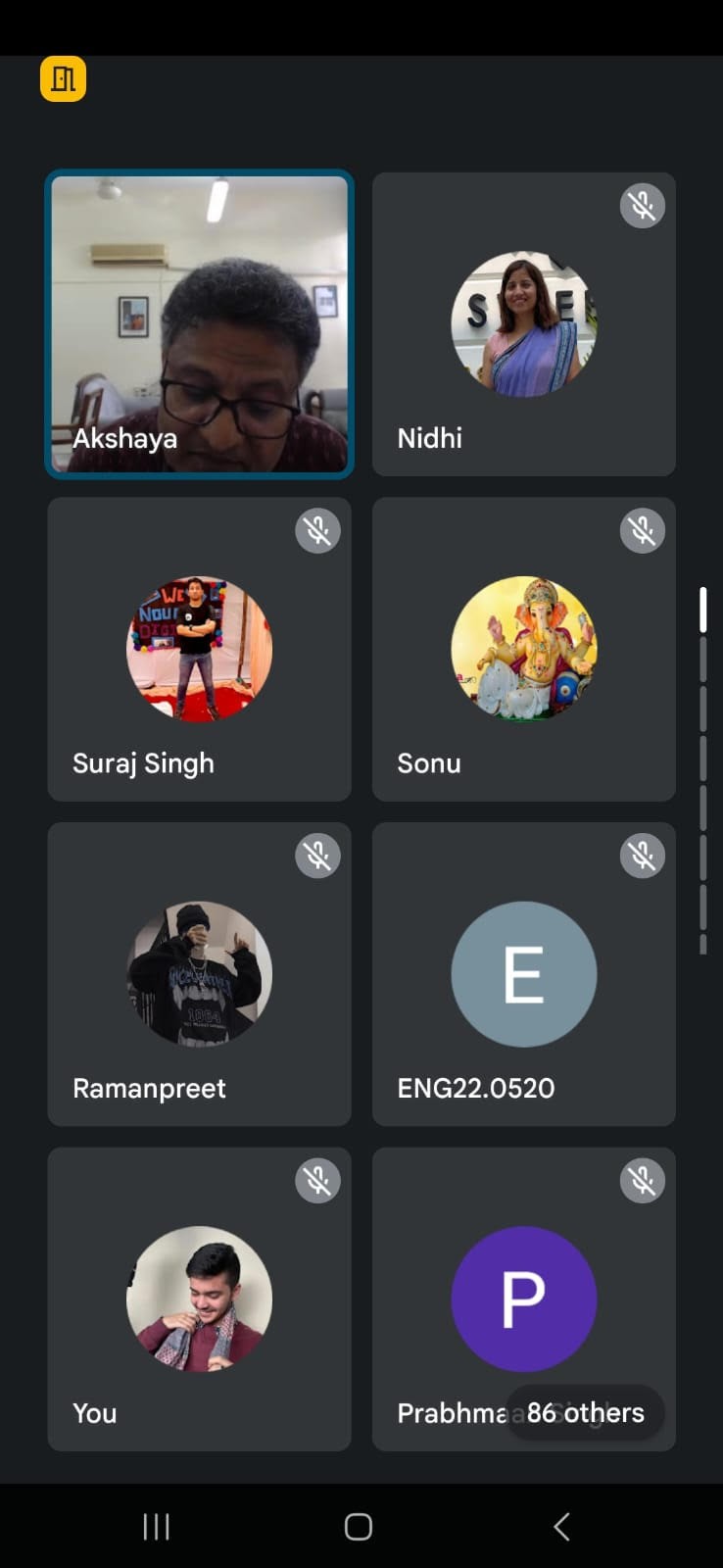Tap the yellow breakout room icon
Image resolution: width=723 pixels, height=1568 pixels.
[x=63, y=79]
